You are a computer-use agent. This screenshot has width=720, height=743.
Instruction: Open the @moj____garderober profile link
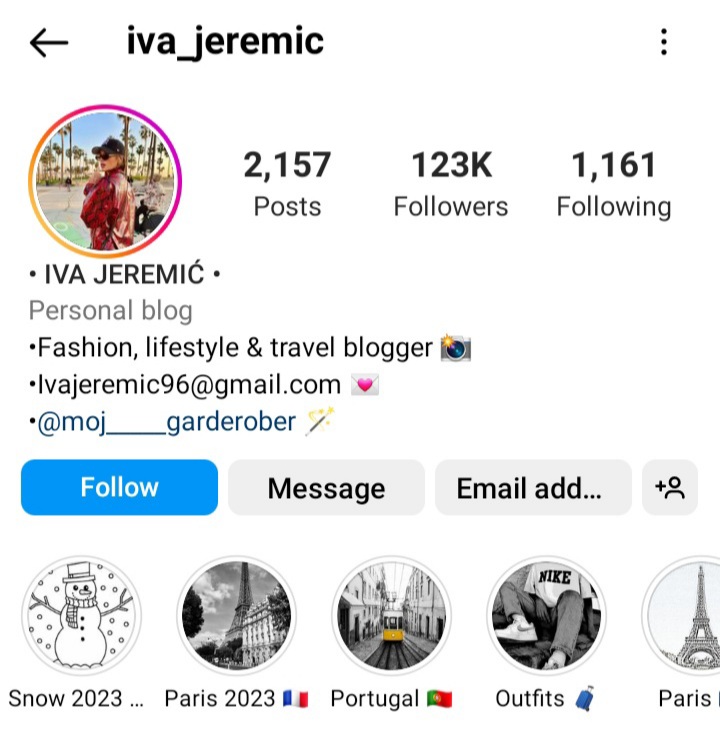(167, 422)
